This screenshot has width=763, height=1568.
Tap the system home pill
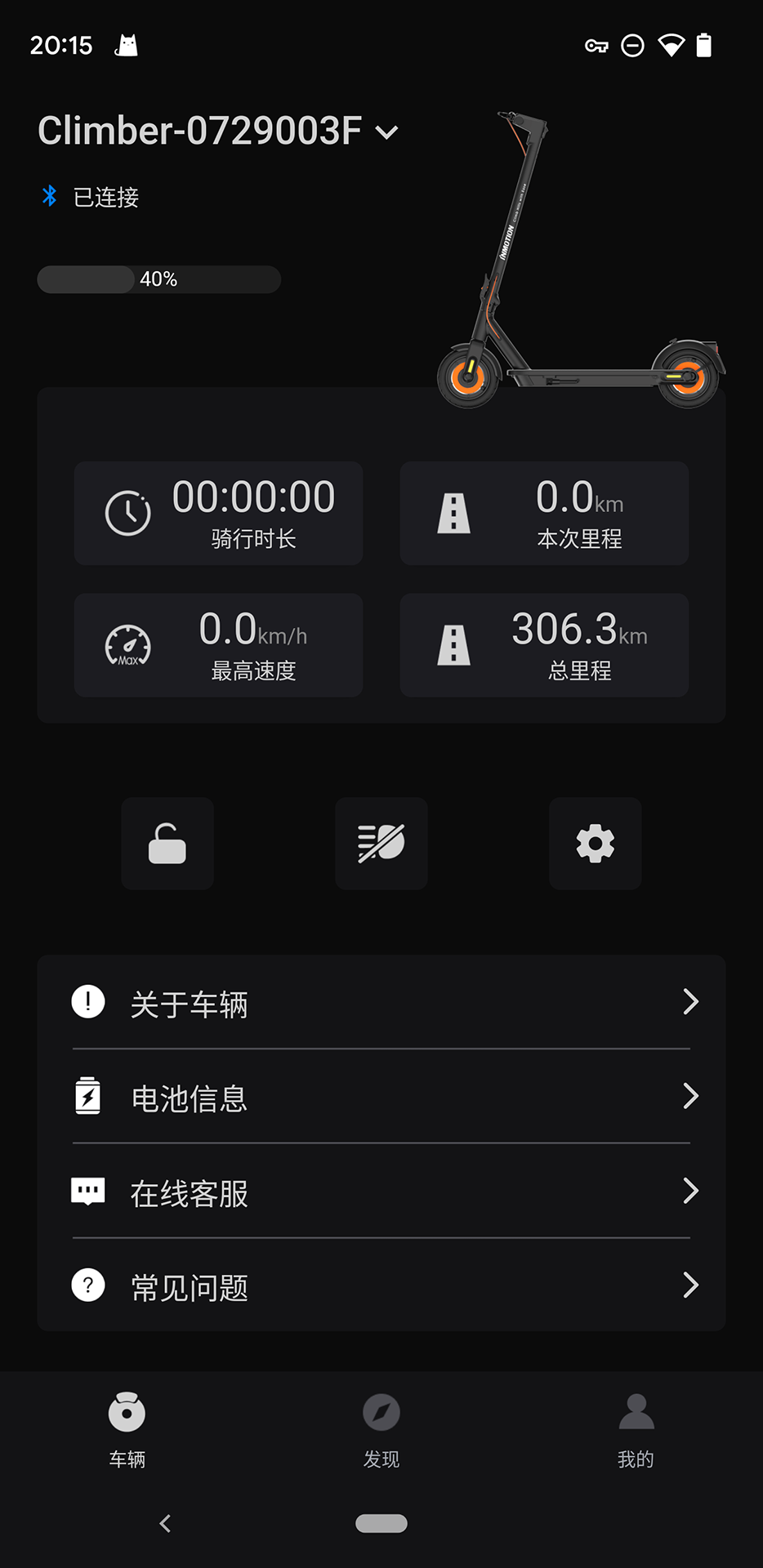(x=381, y=1523)
